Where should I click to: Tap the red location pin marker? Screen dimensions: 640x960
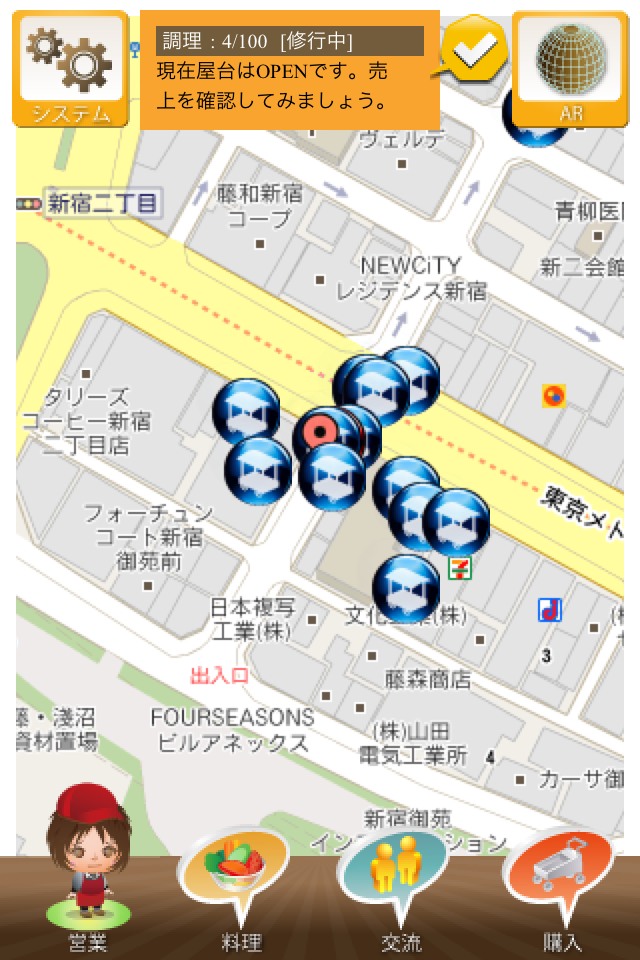[319, 433]
